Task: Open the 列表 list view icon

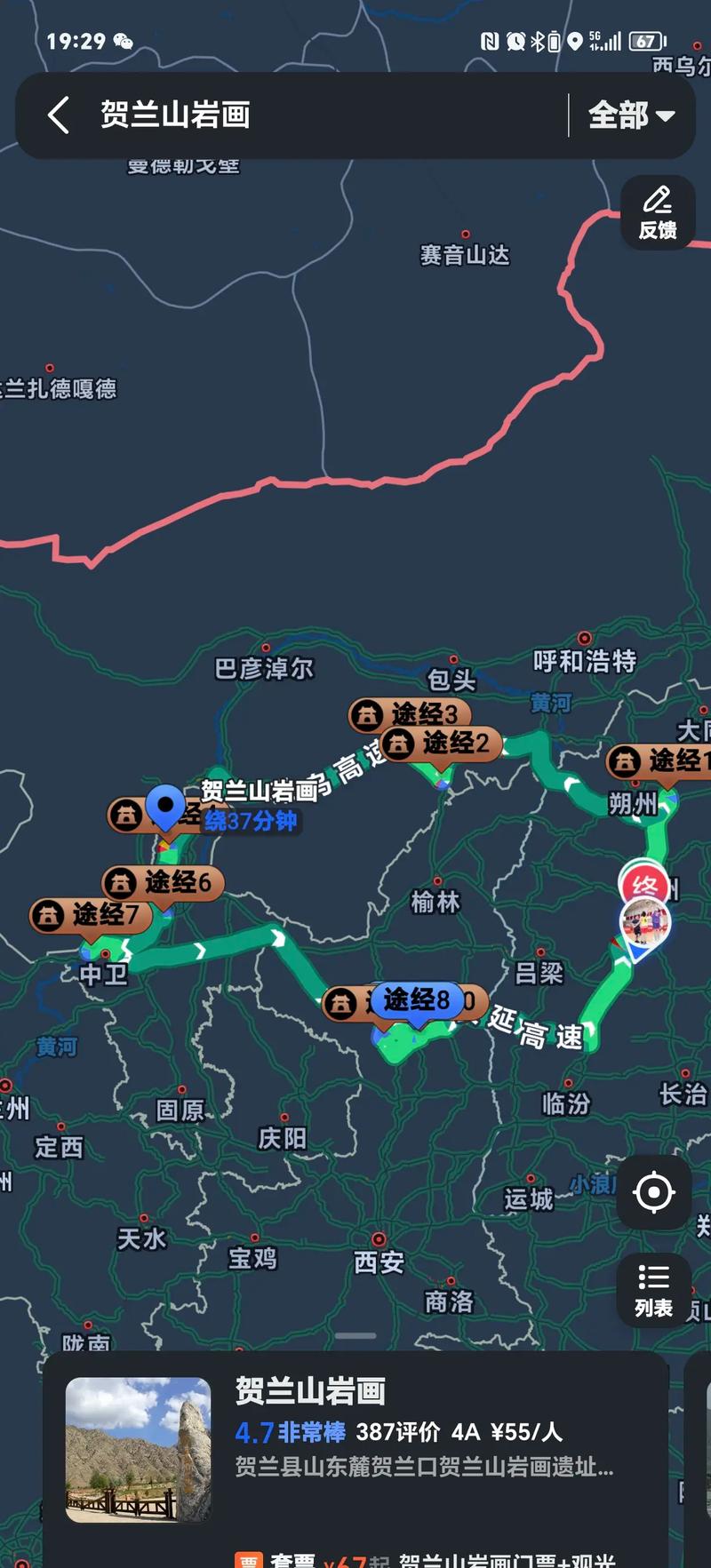Action: coord(654,1290)
